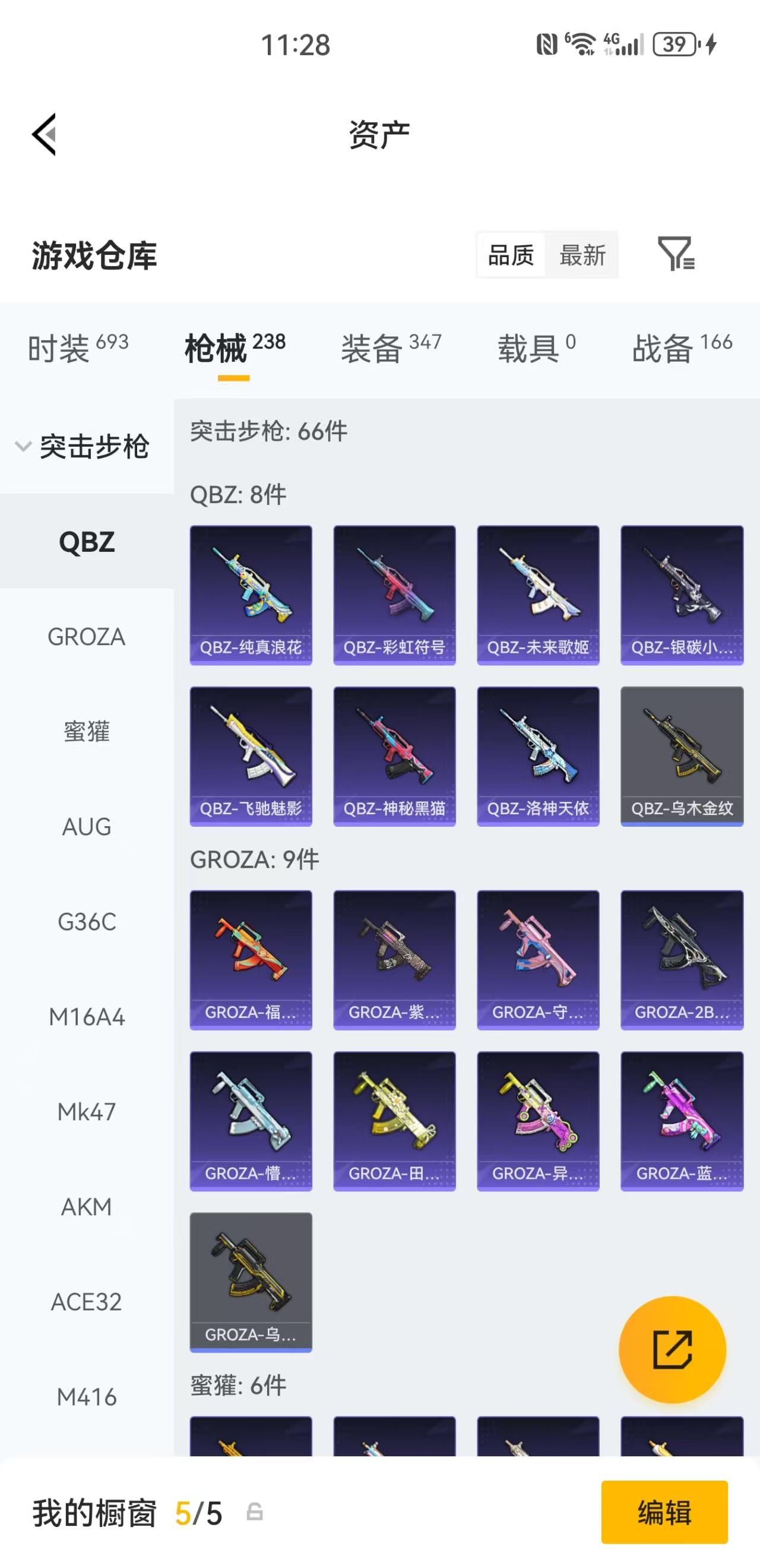Viewport: 760px width, 1568px height.
Task: Sort items by 品质 quality
Action: point(512,255)
